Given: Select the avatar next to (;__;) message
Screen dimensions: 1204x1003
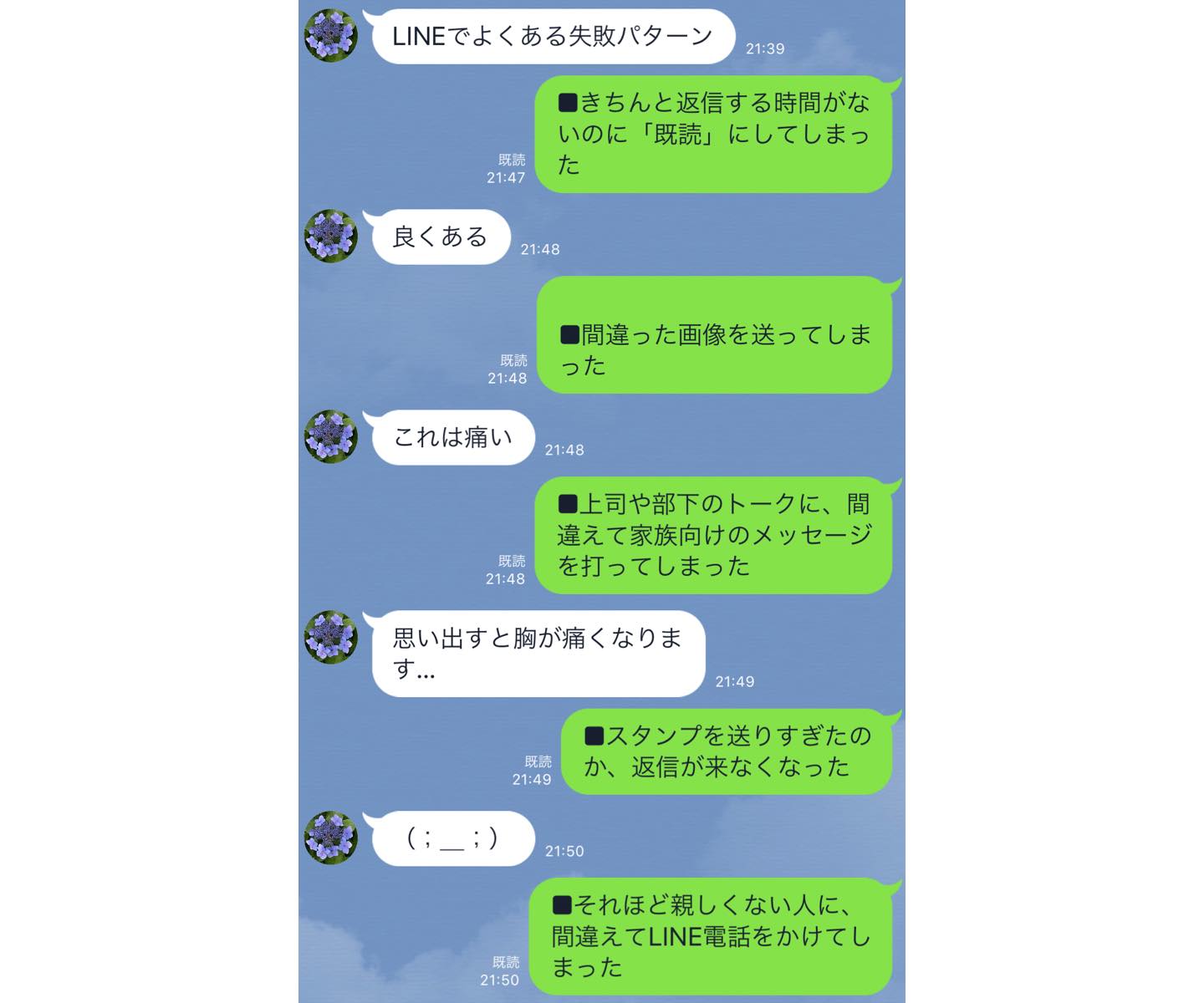Looking at the screenshot, I should pyautogui.click(x=331, y=838).
